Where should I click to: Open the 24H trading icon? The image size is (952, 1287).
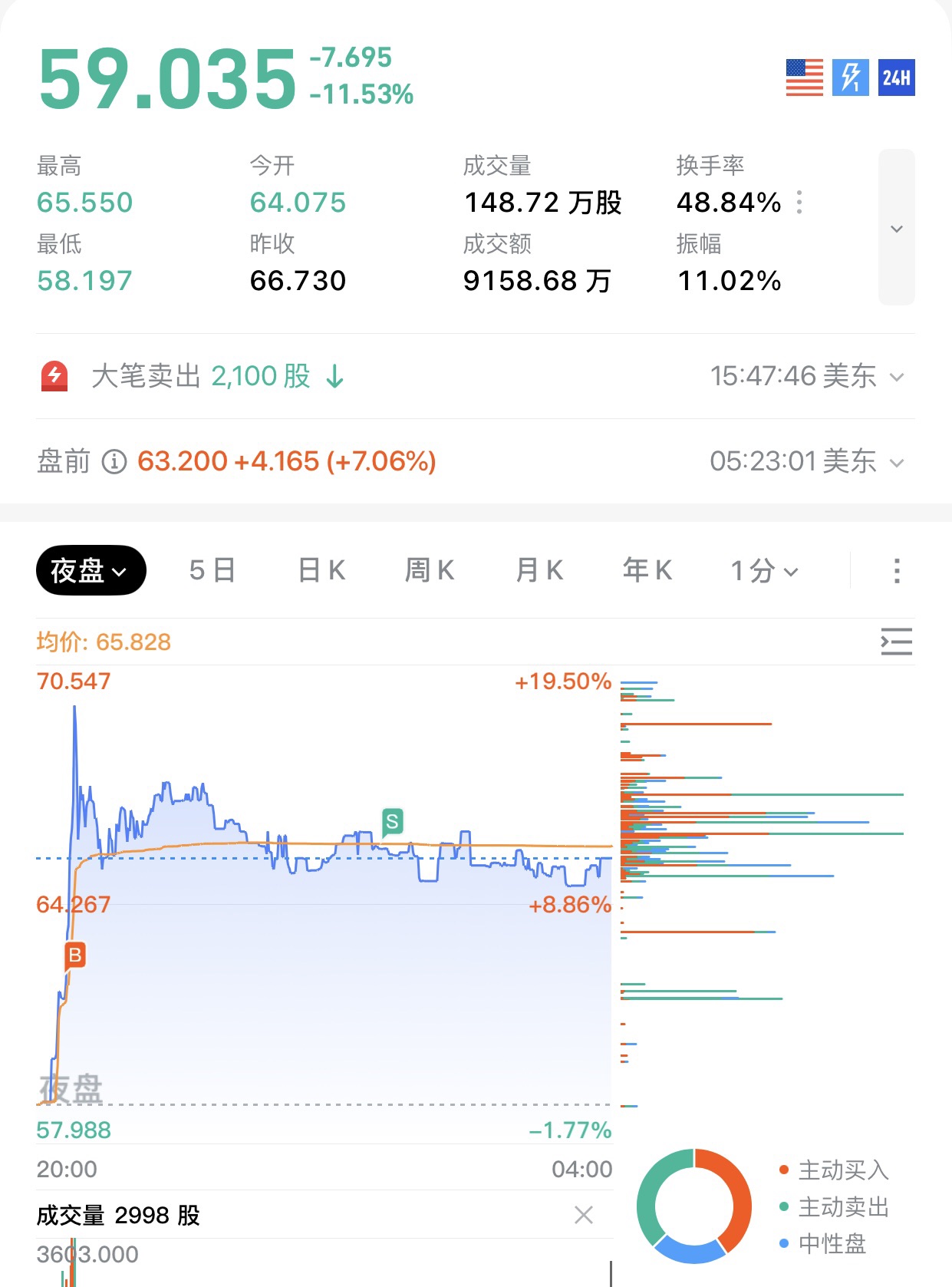pyautogui.click(x=896, y=78)
